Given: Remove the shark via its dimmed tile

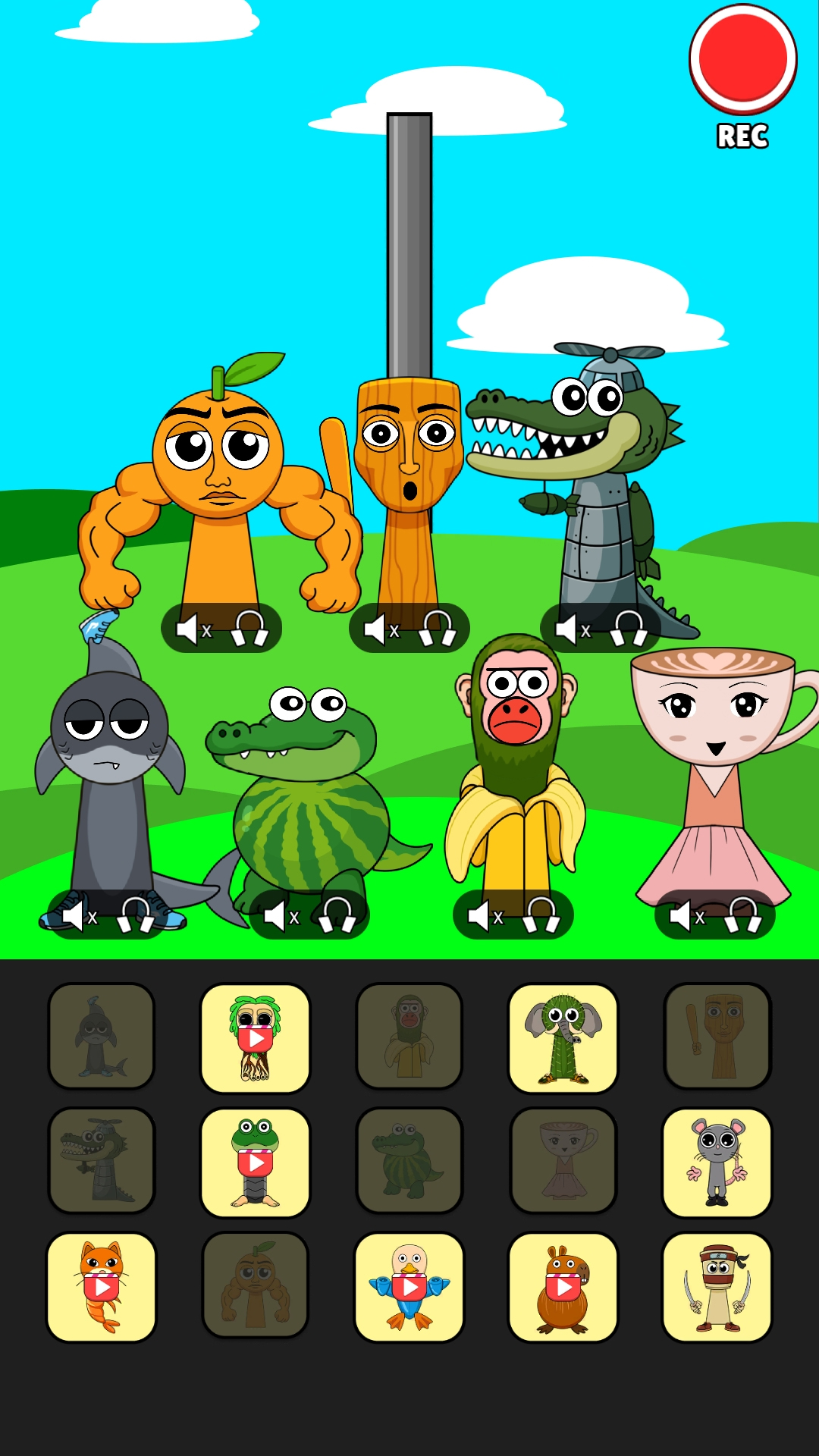Looking at the screenshot, I should tap(102, 1037).
